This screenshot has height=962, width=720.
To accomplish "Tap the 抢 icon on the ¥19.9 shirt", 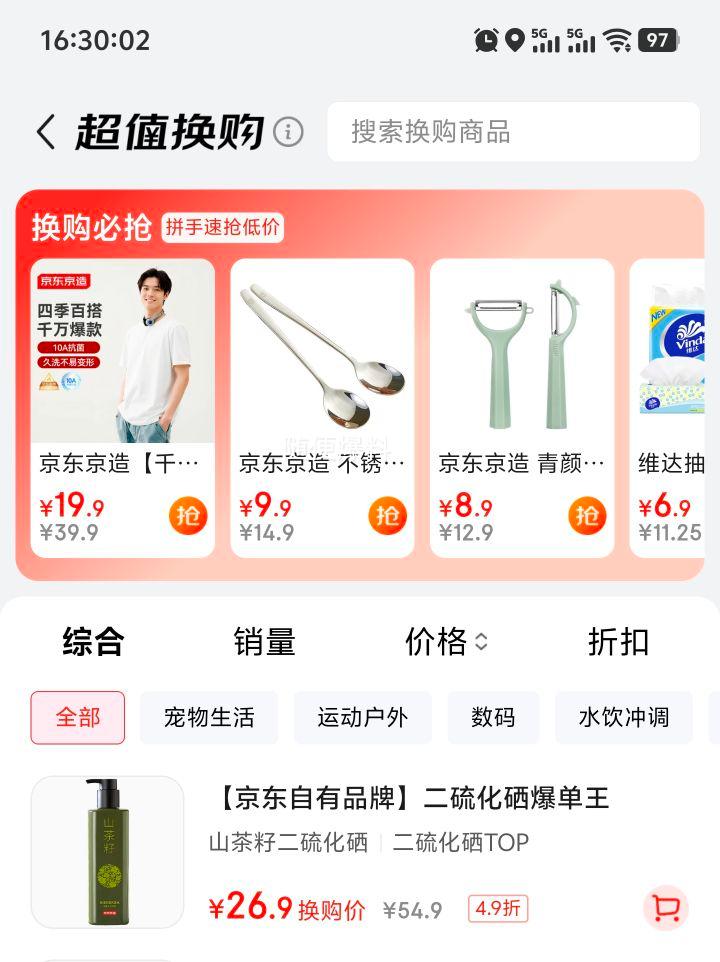I will [187, 514].
